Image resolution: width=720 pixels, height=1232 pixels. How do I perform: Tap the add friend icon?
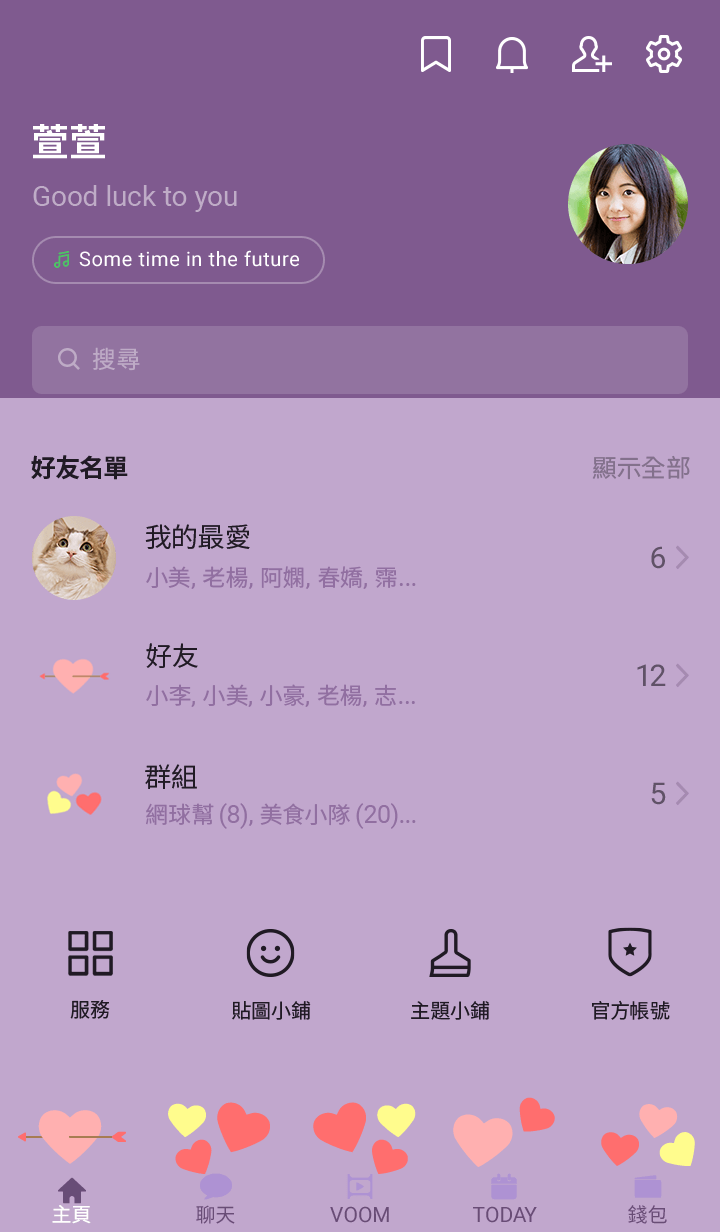point(590,55)
